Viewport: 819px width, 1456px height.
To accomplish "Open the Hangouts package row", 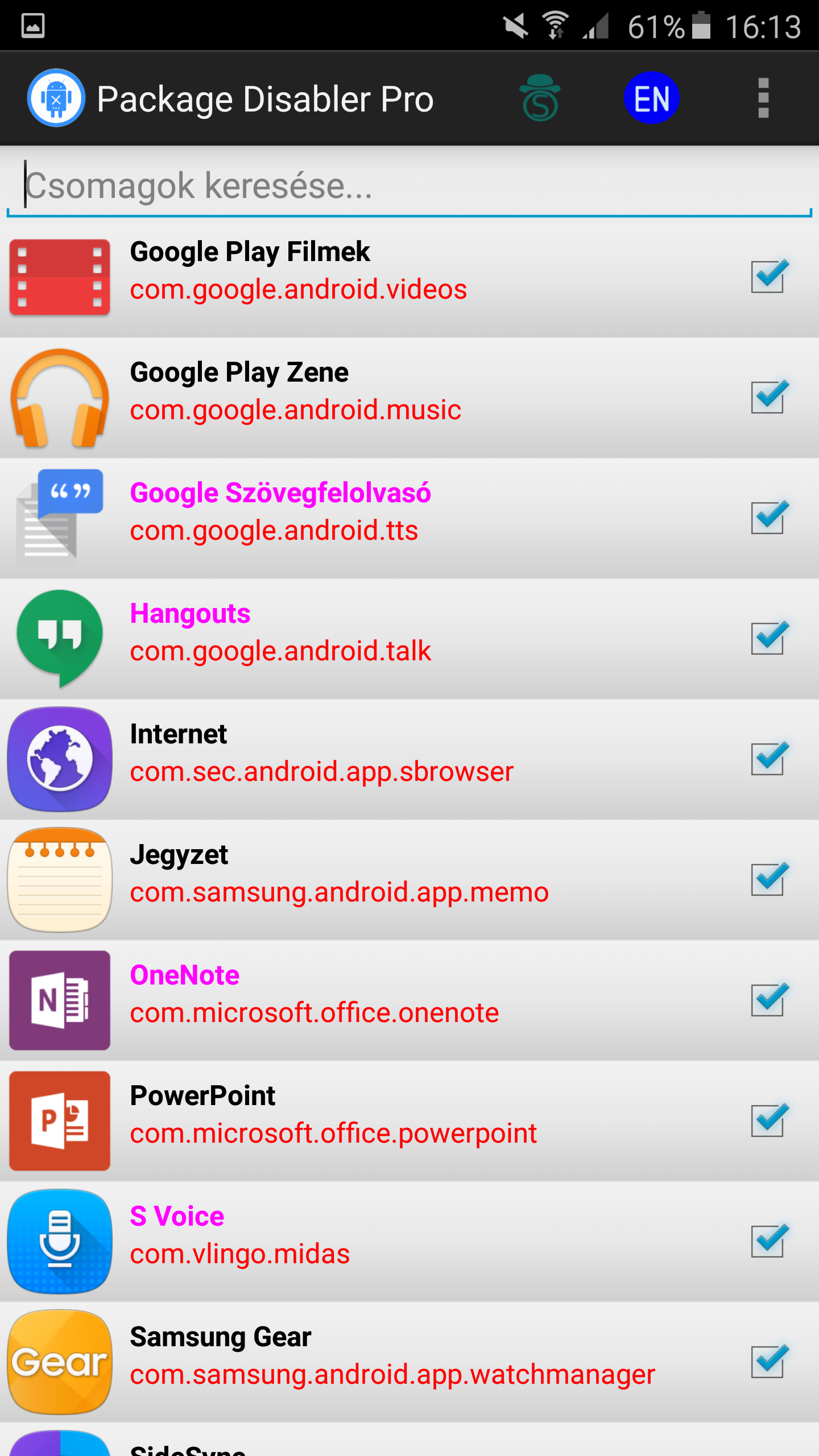I will (409, 639).
